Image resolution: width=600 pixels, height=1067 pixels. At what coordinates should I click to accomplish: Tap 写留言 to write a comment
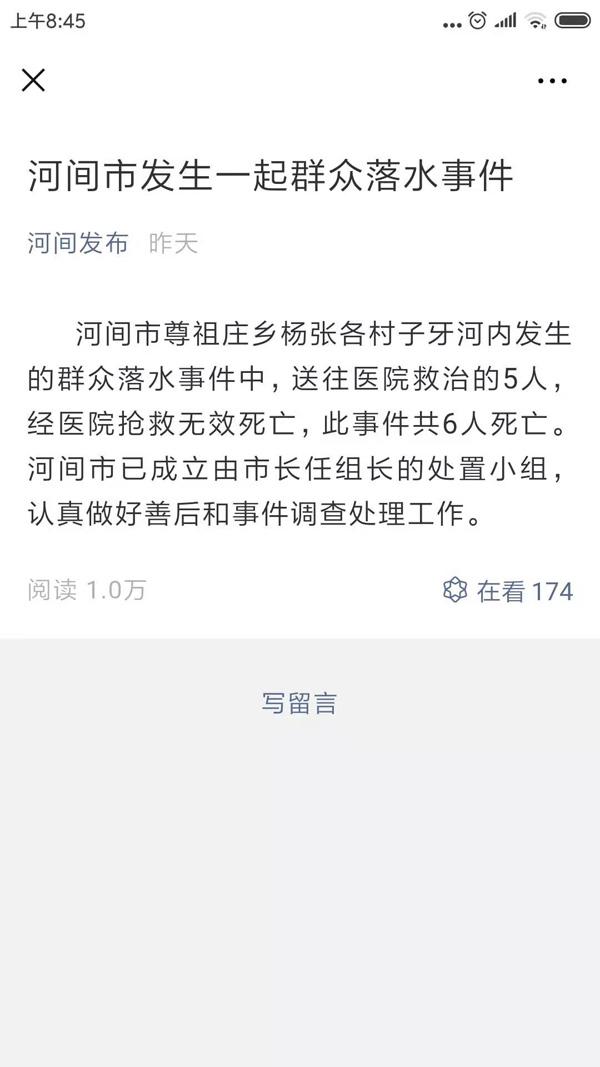(299, 703)
